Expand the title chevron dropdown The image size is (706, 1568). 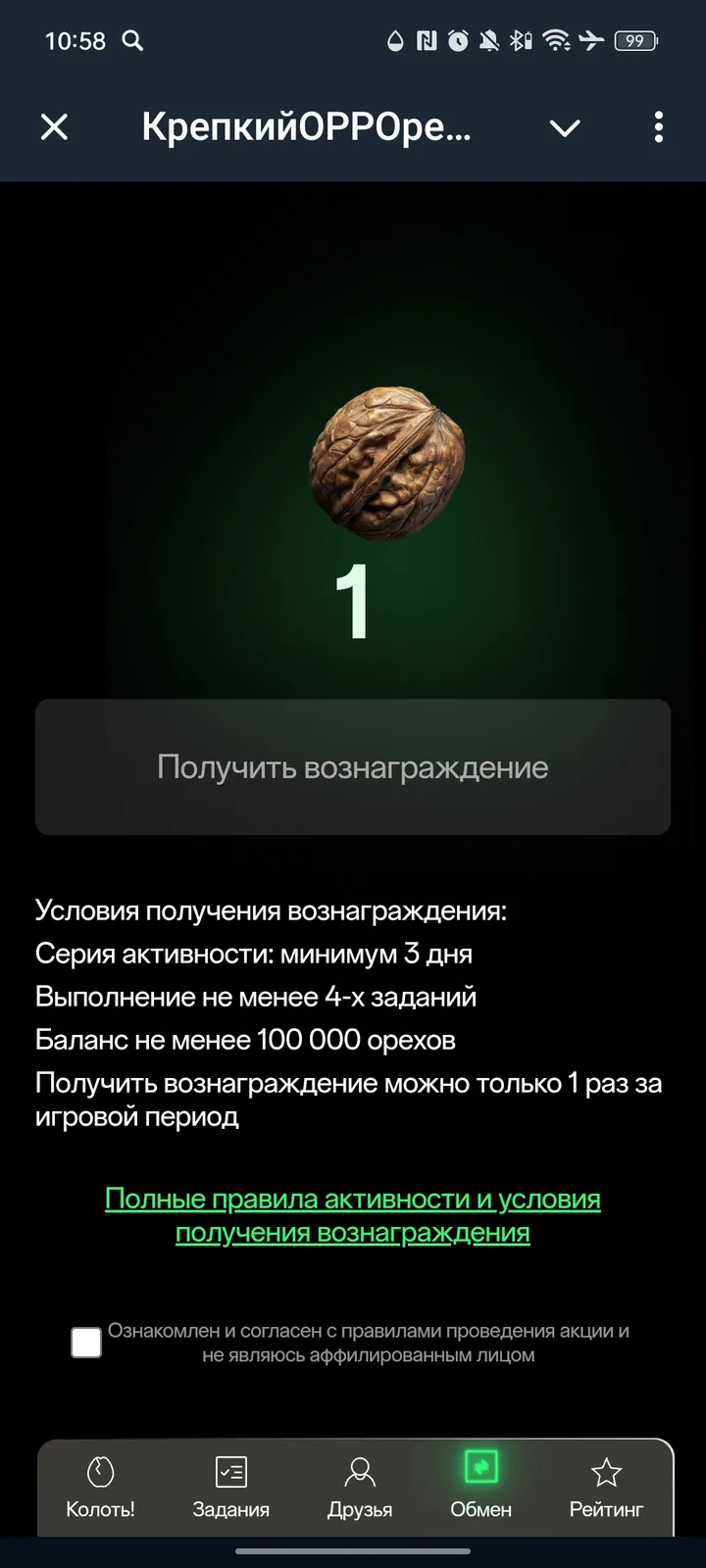click(x=565, y=127)
